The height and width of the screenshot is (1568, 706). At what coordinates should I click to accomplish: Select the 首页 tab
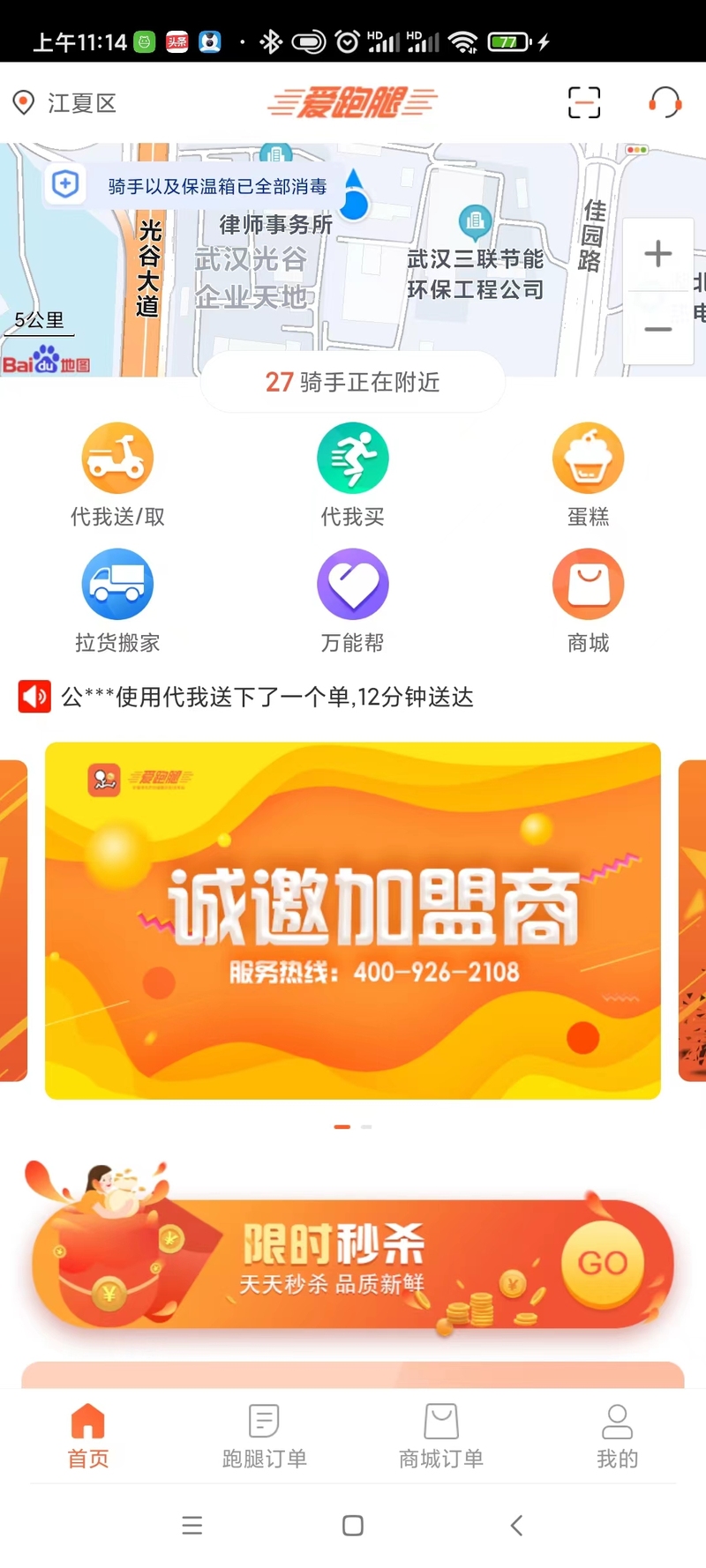[x=88, y=1437]
